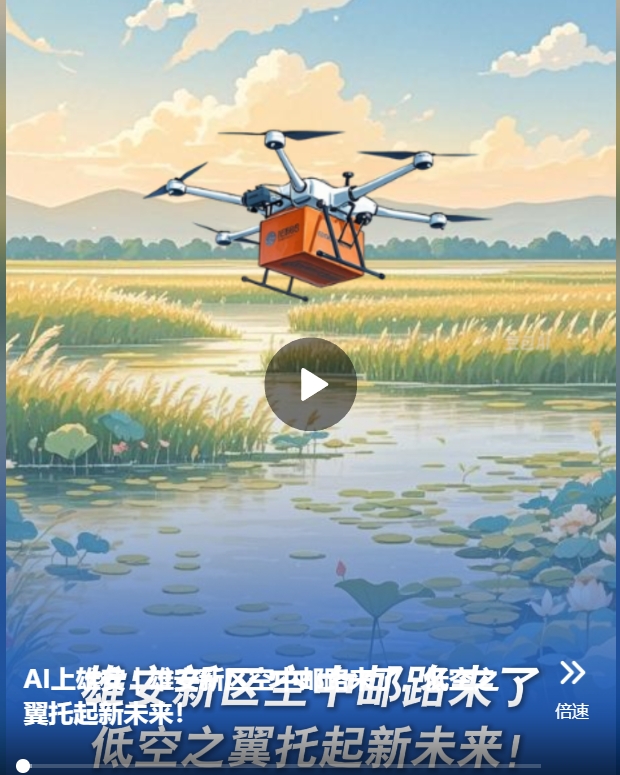Open the 倍速 playback speed option
Viewport: 620px width, 775px height.
[x=572, y=690]
